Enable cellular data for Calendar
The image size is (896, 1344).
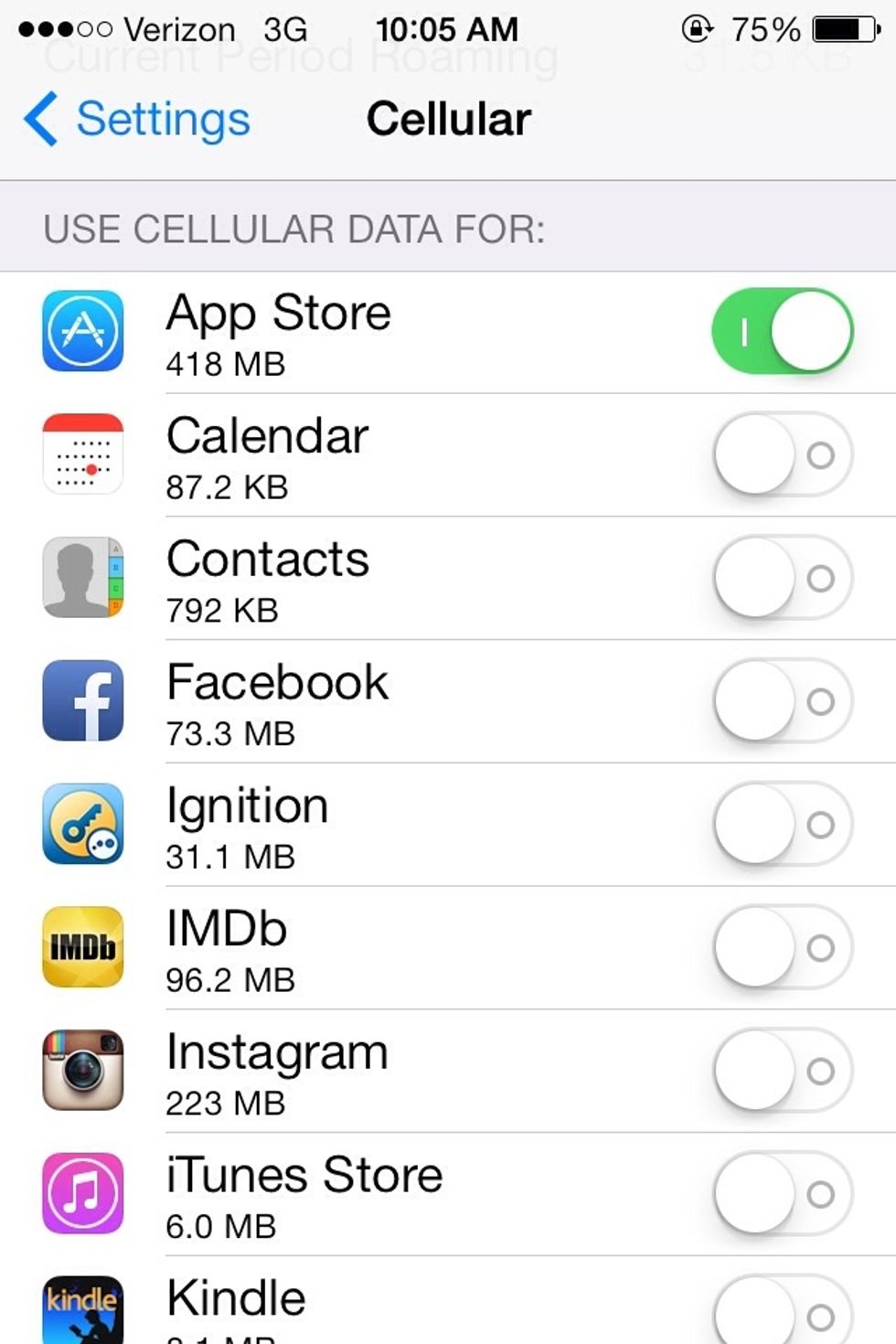pos(784,454)
